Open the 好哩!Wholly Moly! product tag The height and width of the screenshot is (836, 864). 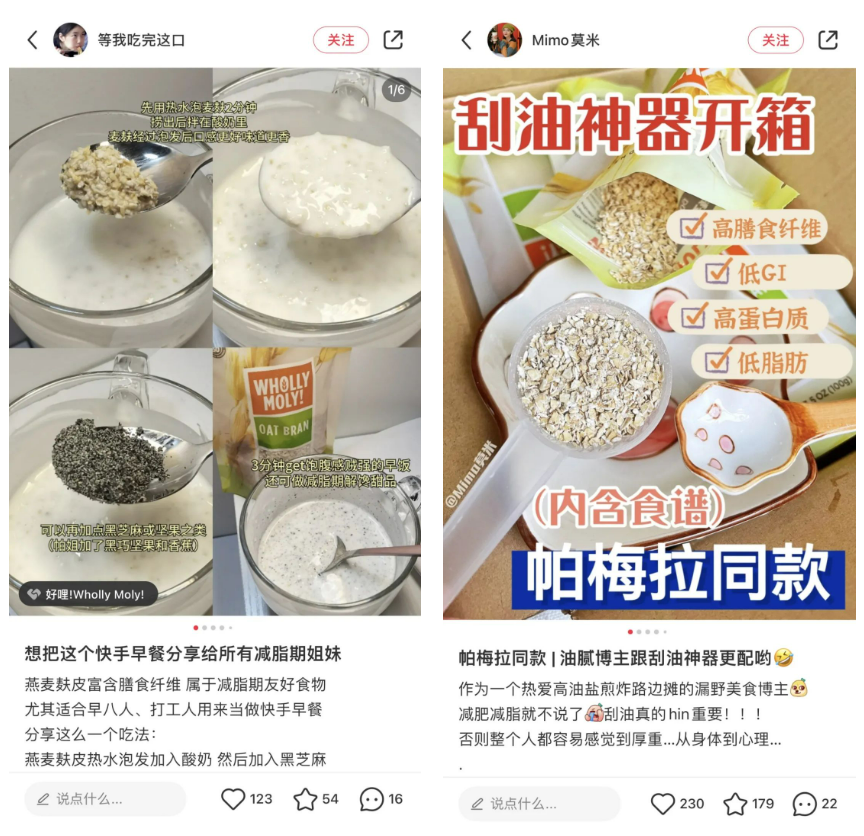(x=86, y=594)
